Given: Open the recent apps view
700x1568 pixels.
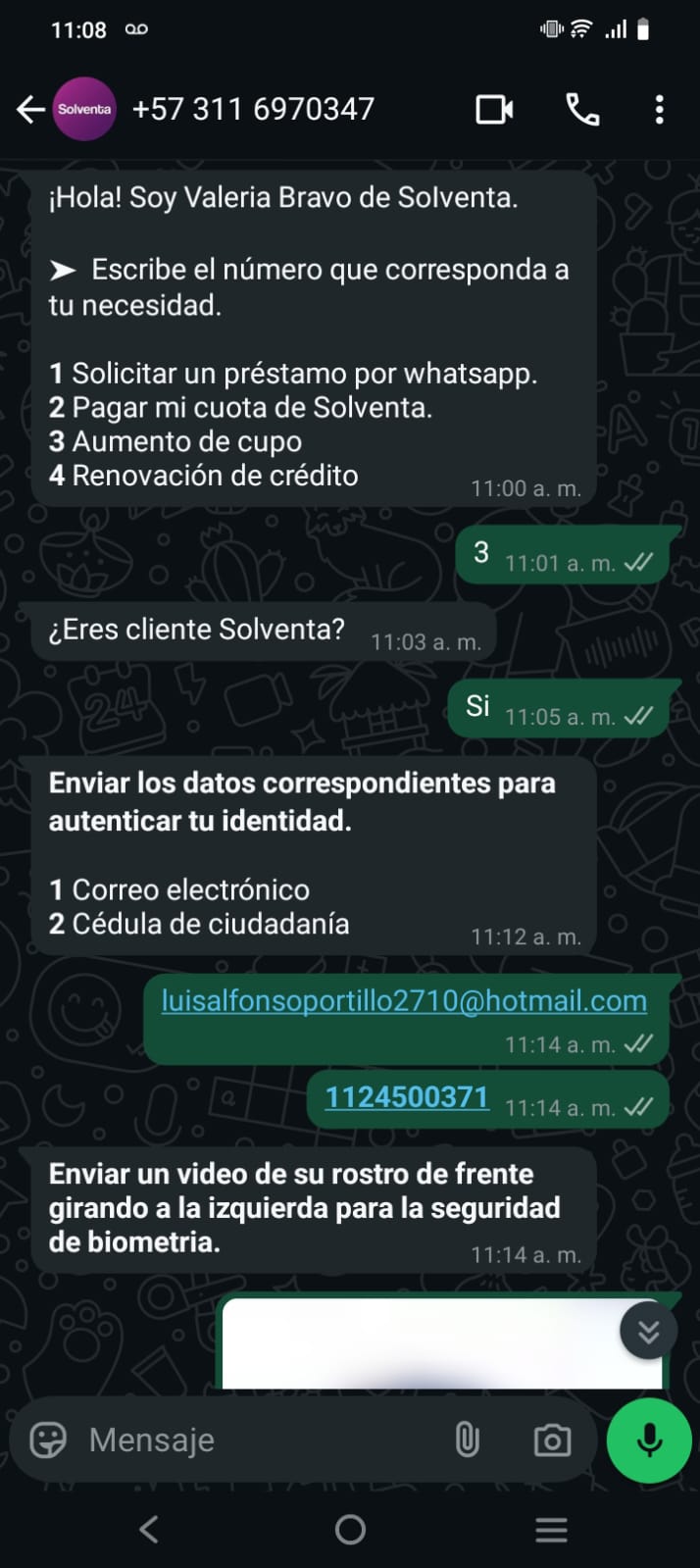Looking at the screenshot, I should (x=551, y=1529).
